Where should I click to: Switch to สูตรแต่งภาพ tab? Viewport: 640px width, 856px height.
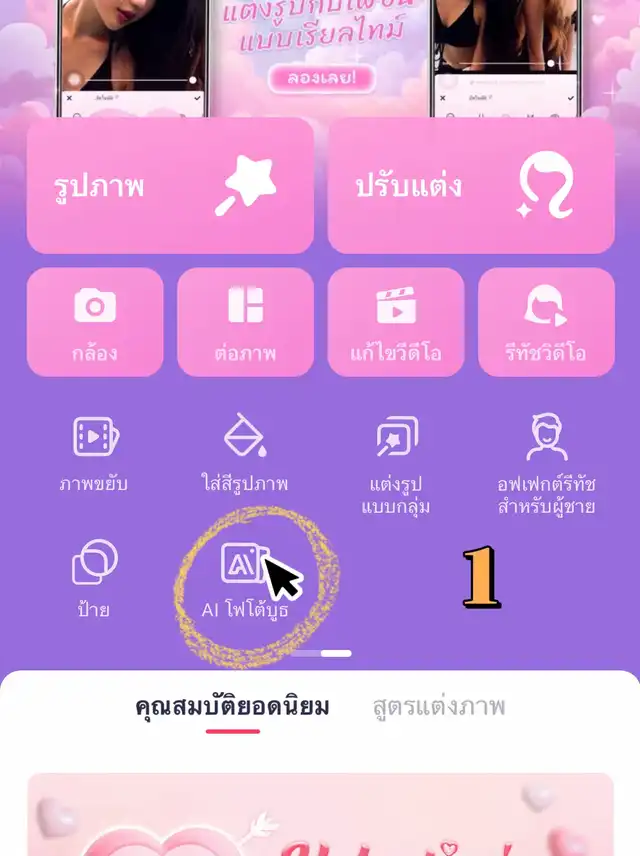tap(439, 708)
